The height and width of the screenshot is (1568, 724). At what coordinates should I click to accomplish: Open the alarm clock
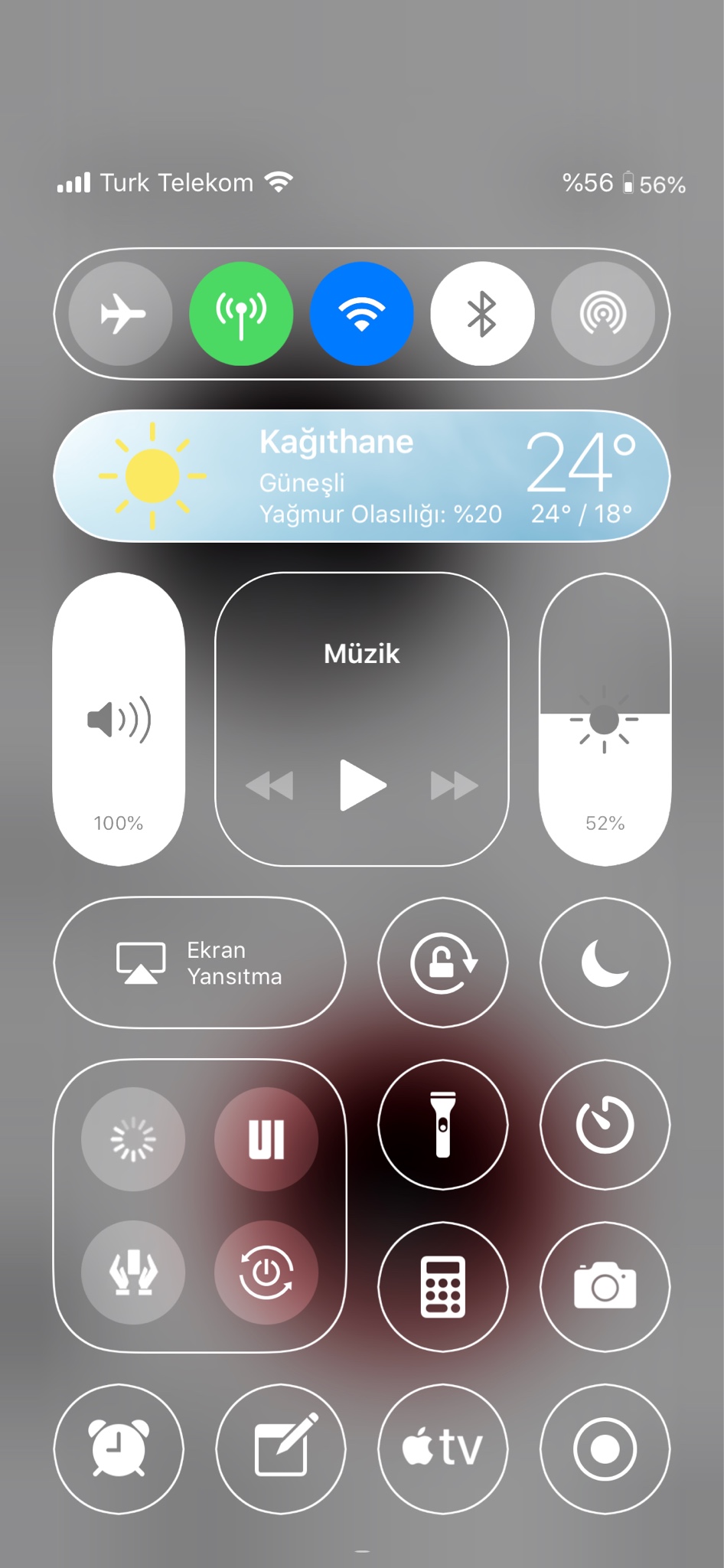click(119, 1448)
